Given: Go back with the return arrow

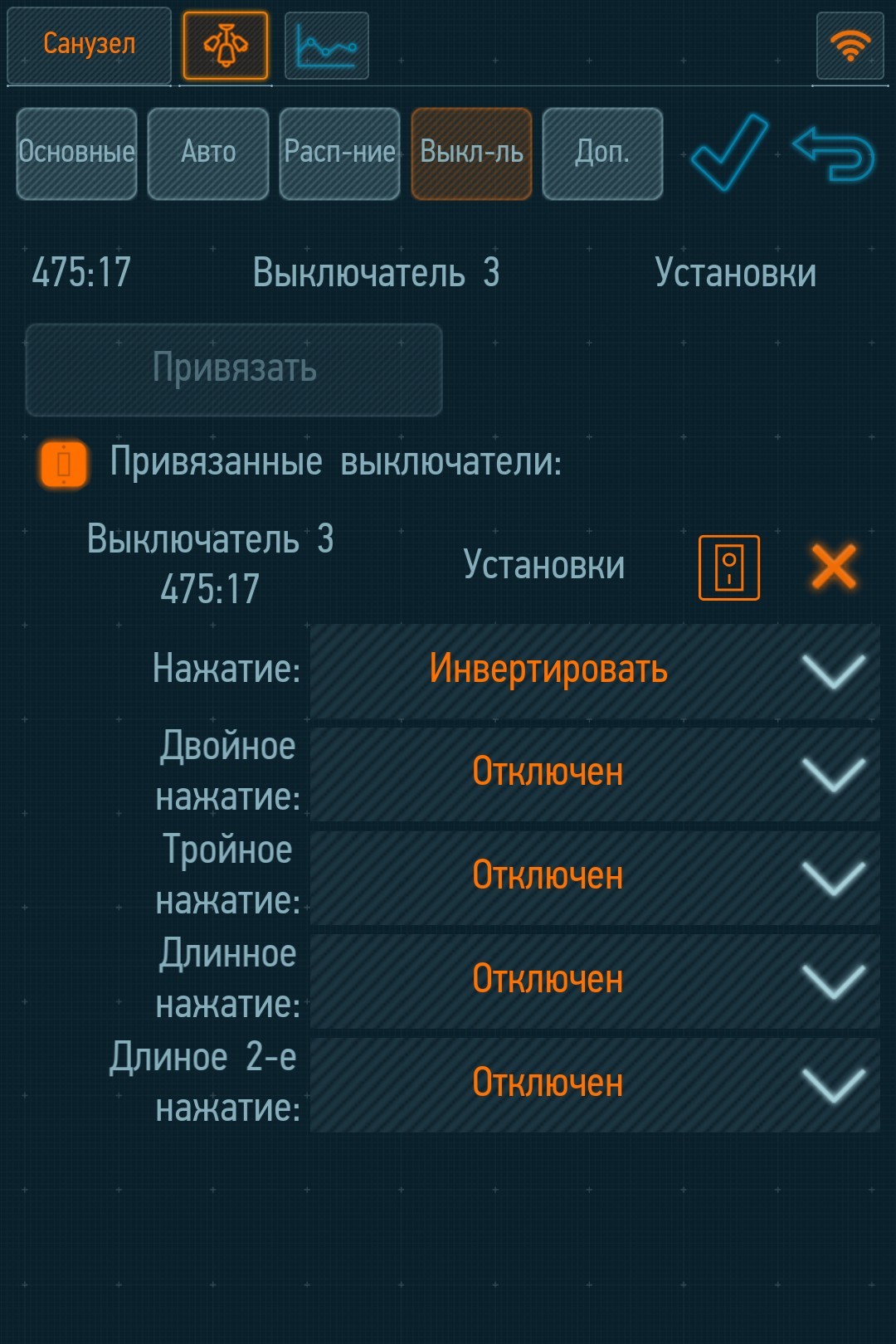Looking at the screenshot, I should click(x=835, y=153).
